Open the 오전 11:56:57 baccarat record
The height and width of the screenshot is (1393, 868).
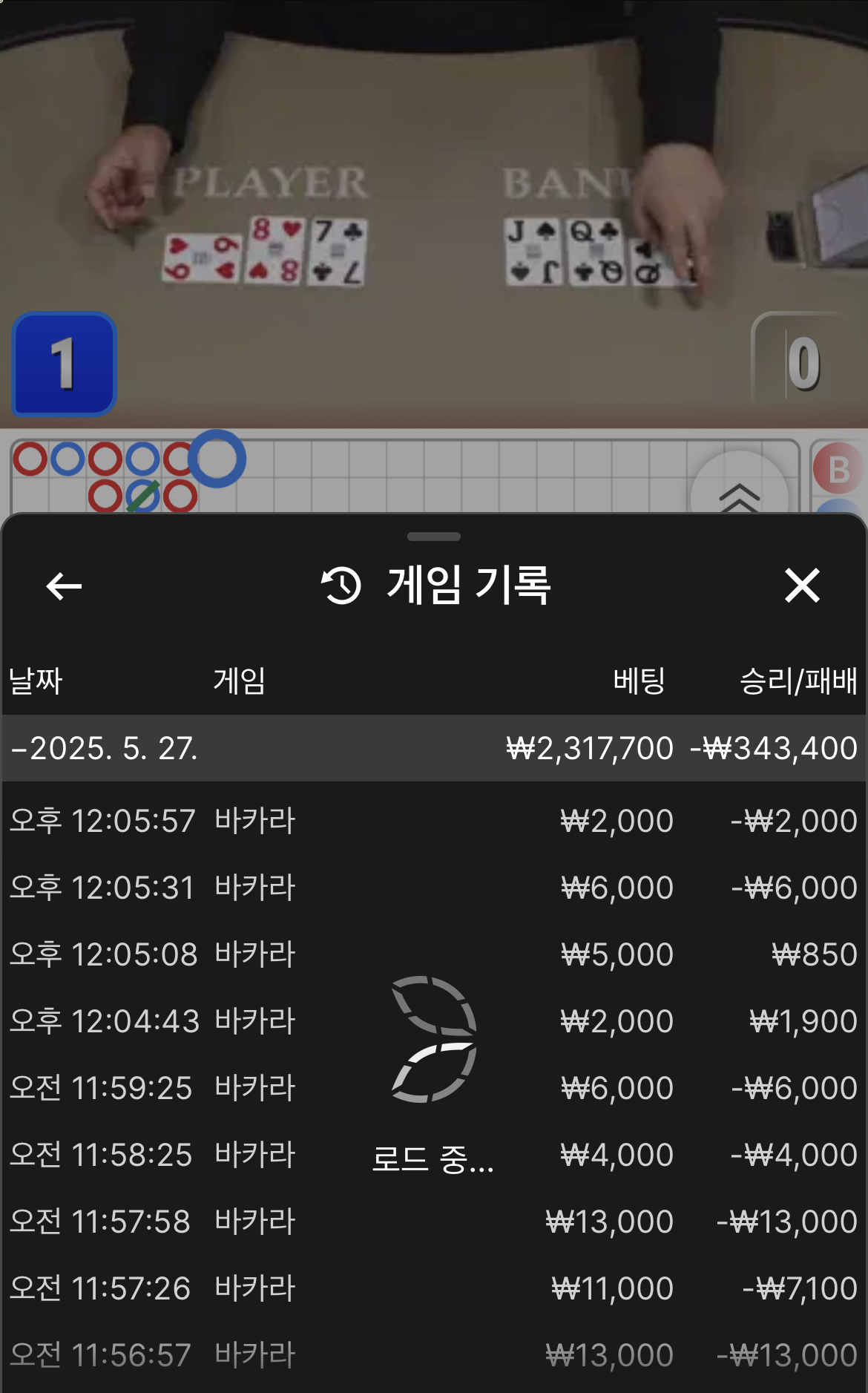click(x=433, y=1355)
